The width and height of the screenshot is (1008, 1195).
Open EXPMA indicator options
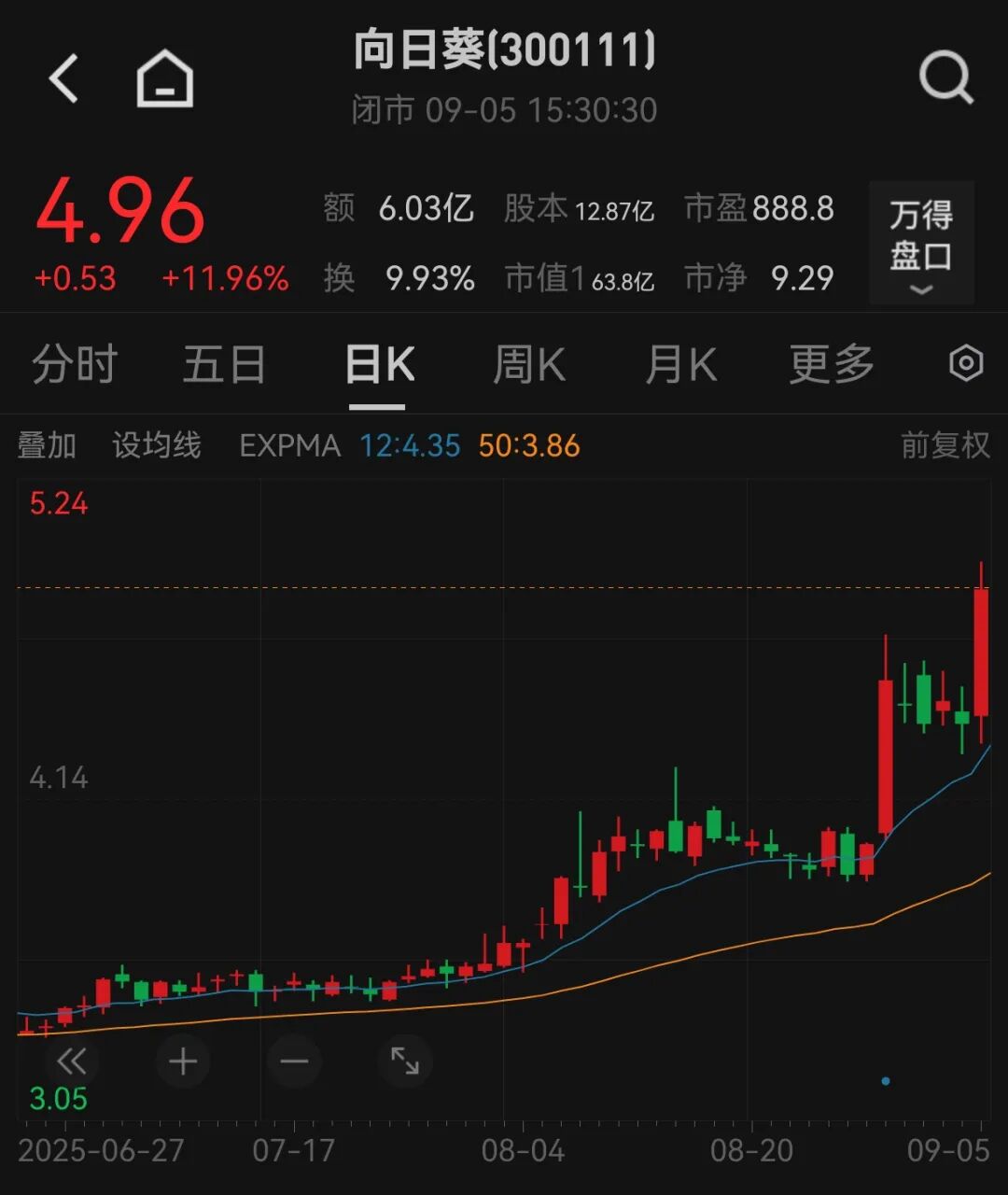(x=289, y=445)
